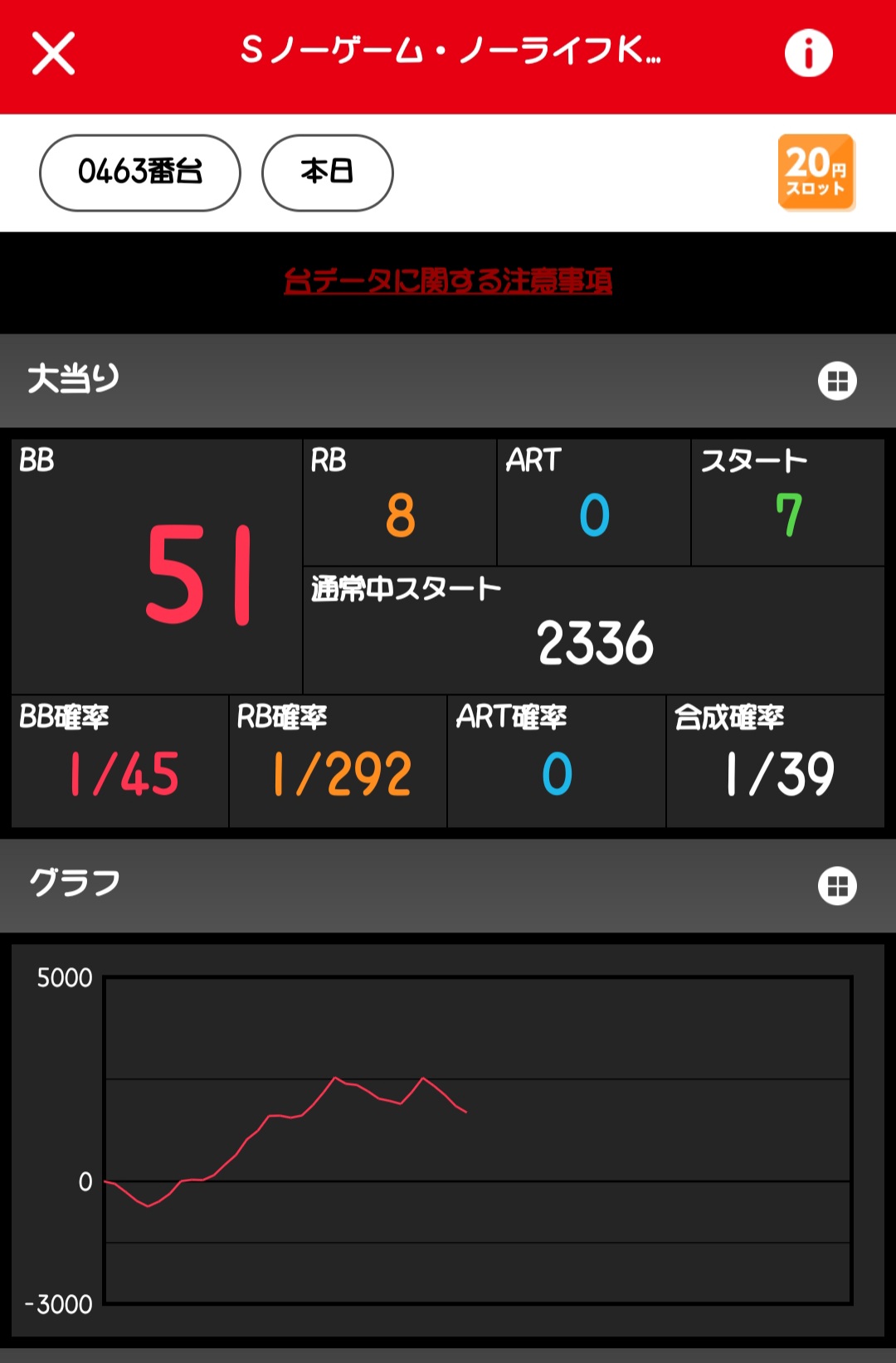
Task: Open 台データに関する注意事項 link
Action: (x=448, y=281)
